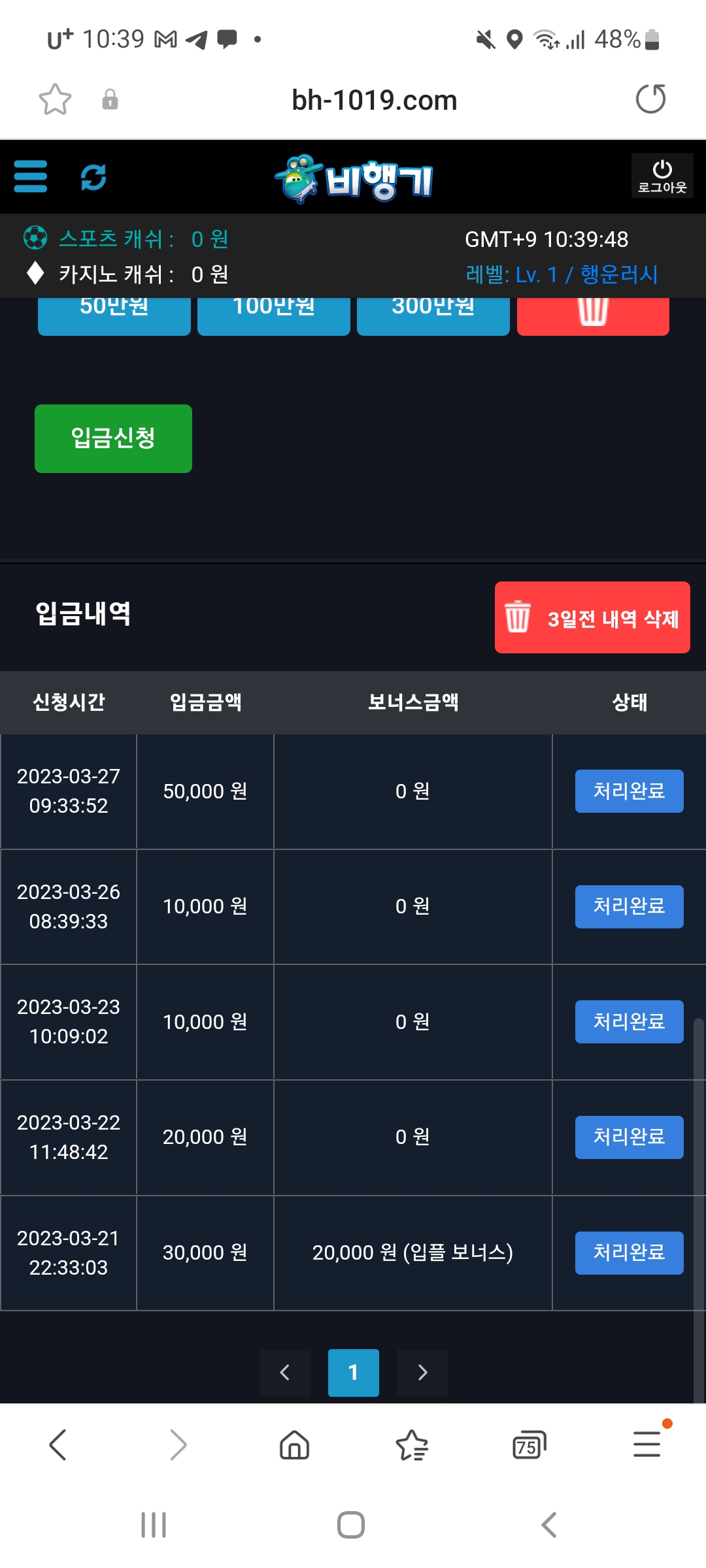View the 75 open browser tabs
The image size is (706, 1568).
click(529, 1445)
